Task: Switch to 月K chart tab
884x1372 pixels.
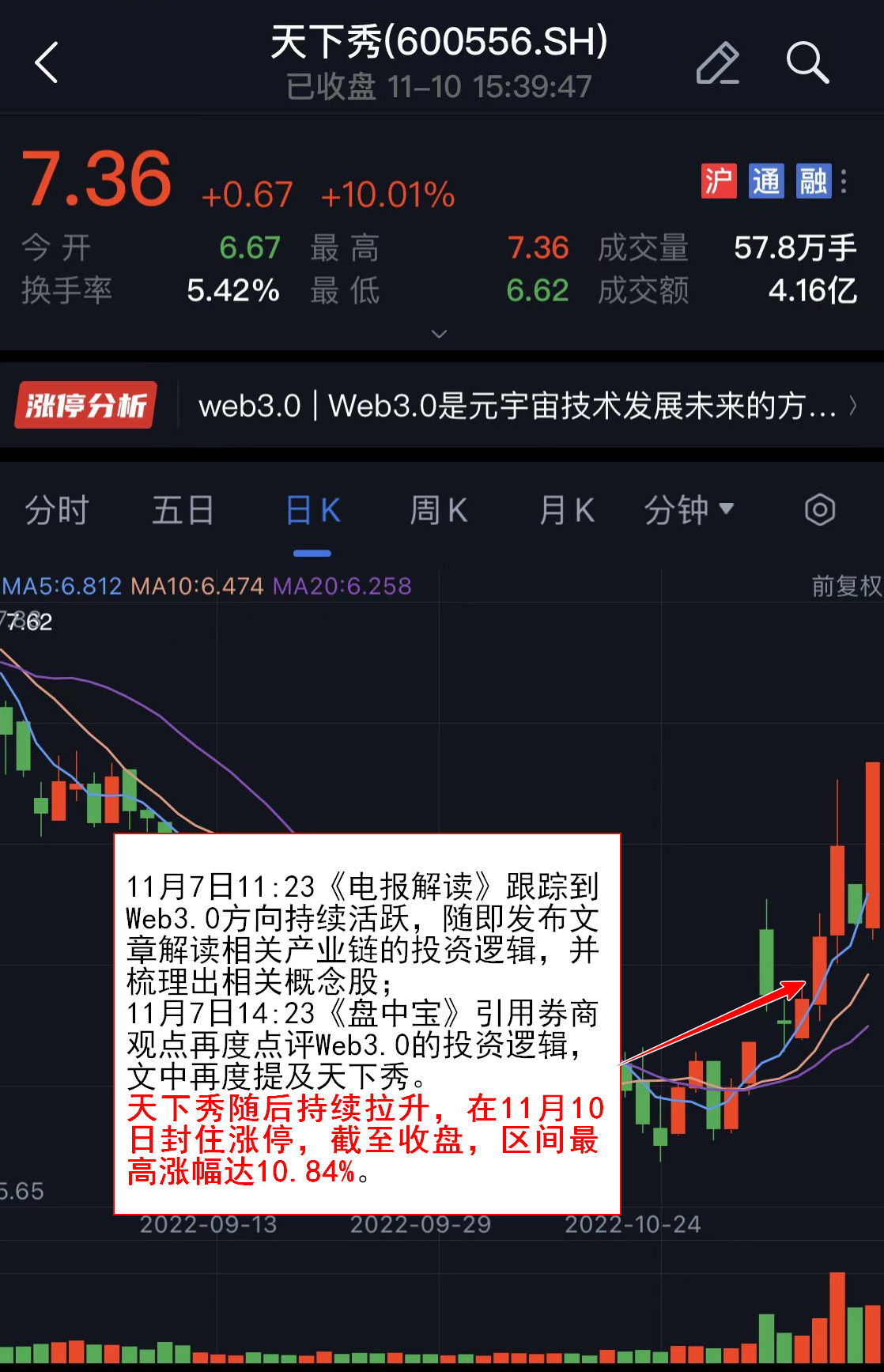Action: [x=566, y=510]
